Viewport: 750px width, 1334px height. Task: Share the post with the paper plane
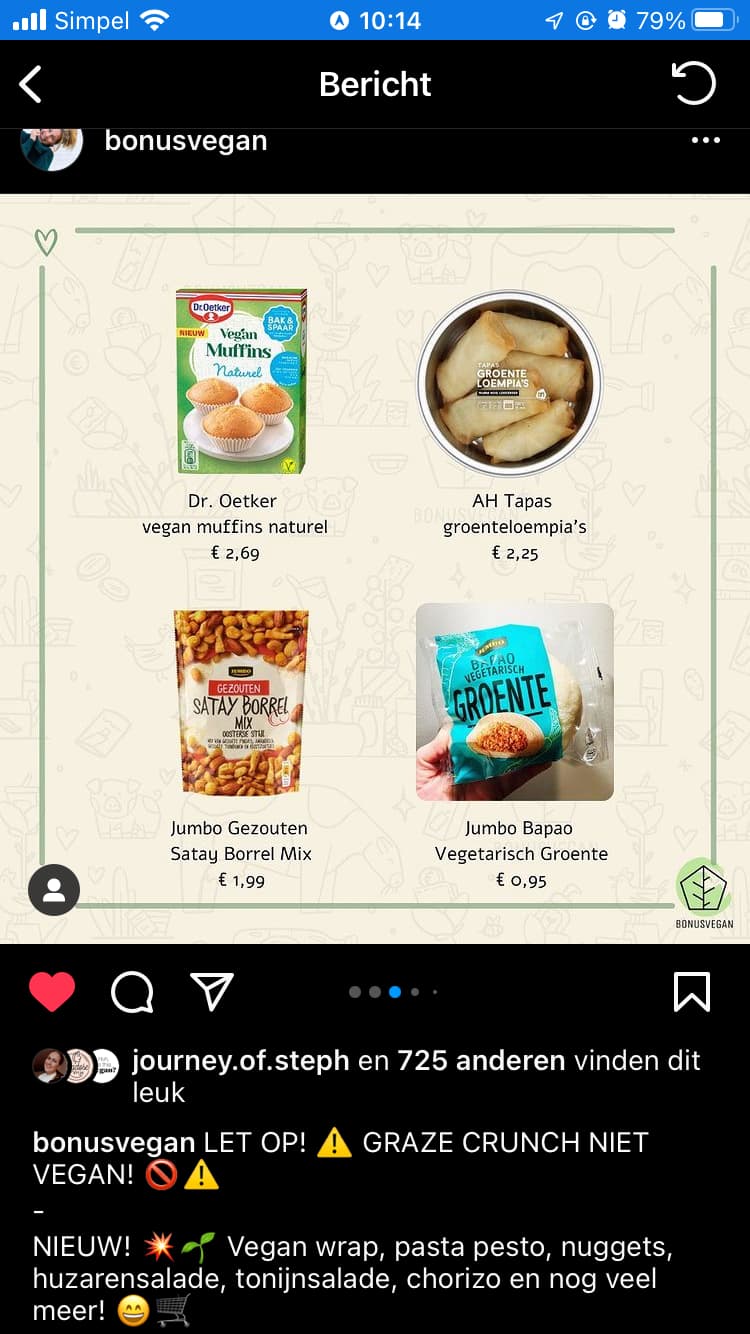coord(212,991)
